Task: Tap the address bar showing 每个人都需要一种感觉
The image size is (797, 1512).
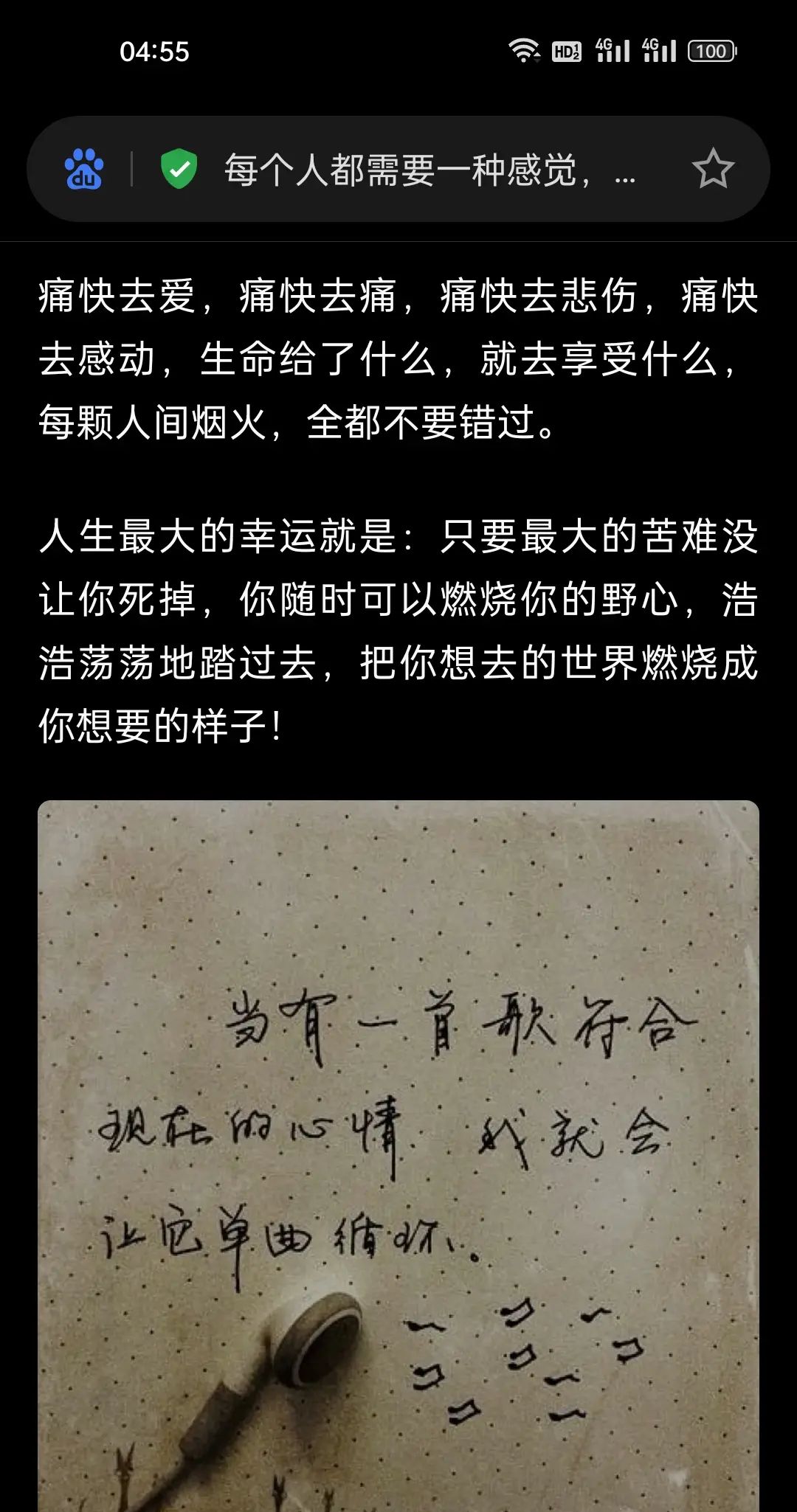Action: [x=428, y=170]
